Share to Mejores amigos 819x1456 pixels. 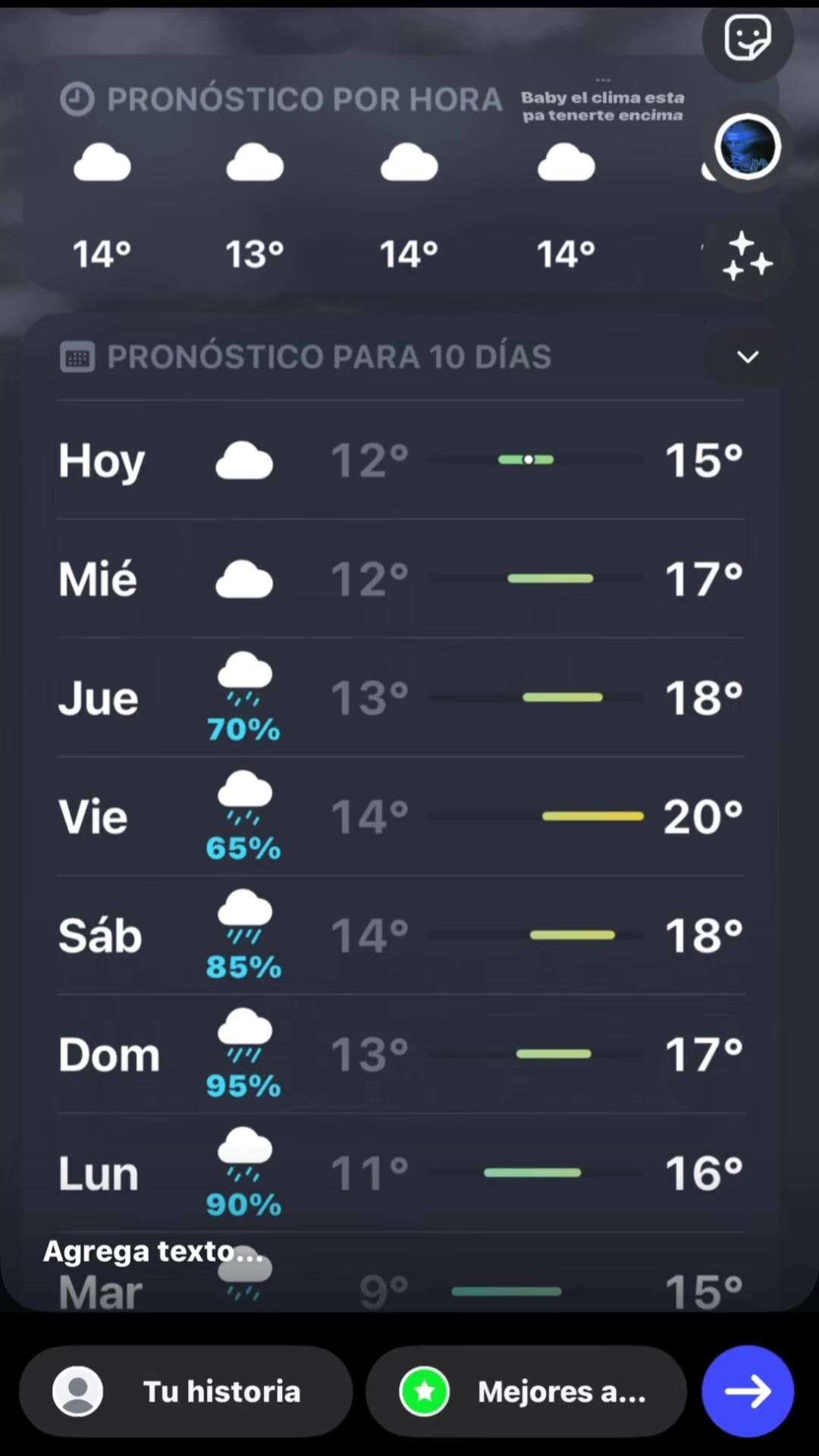click(x=526, y=1392)
